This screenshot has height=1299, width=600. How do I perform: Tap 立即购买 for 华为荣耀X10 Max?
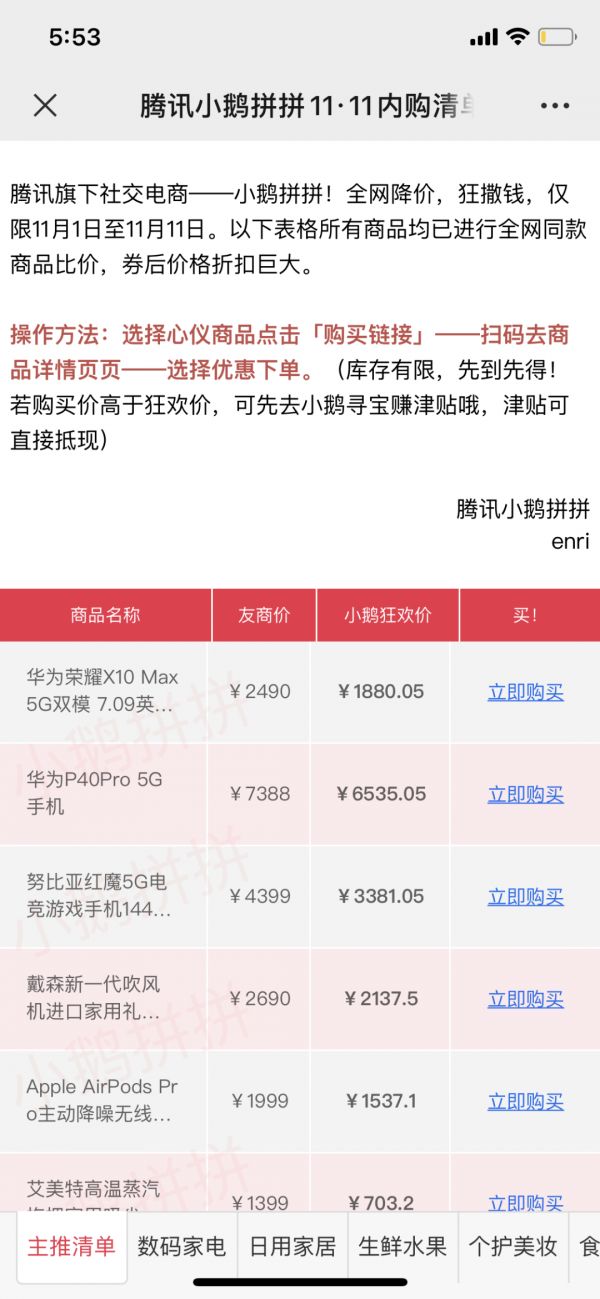point(525,692)
